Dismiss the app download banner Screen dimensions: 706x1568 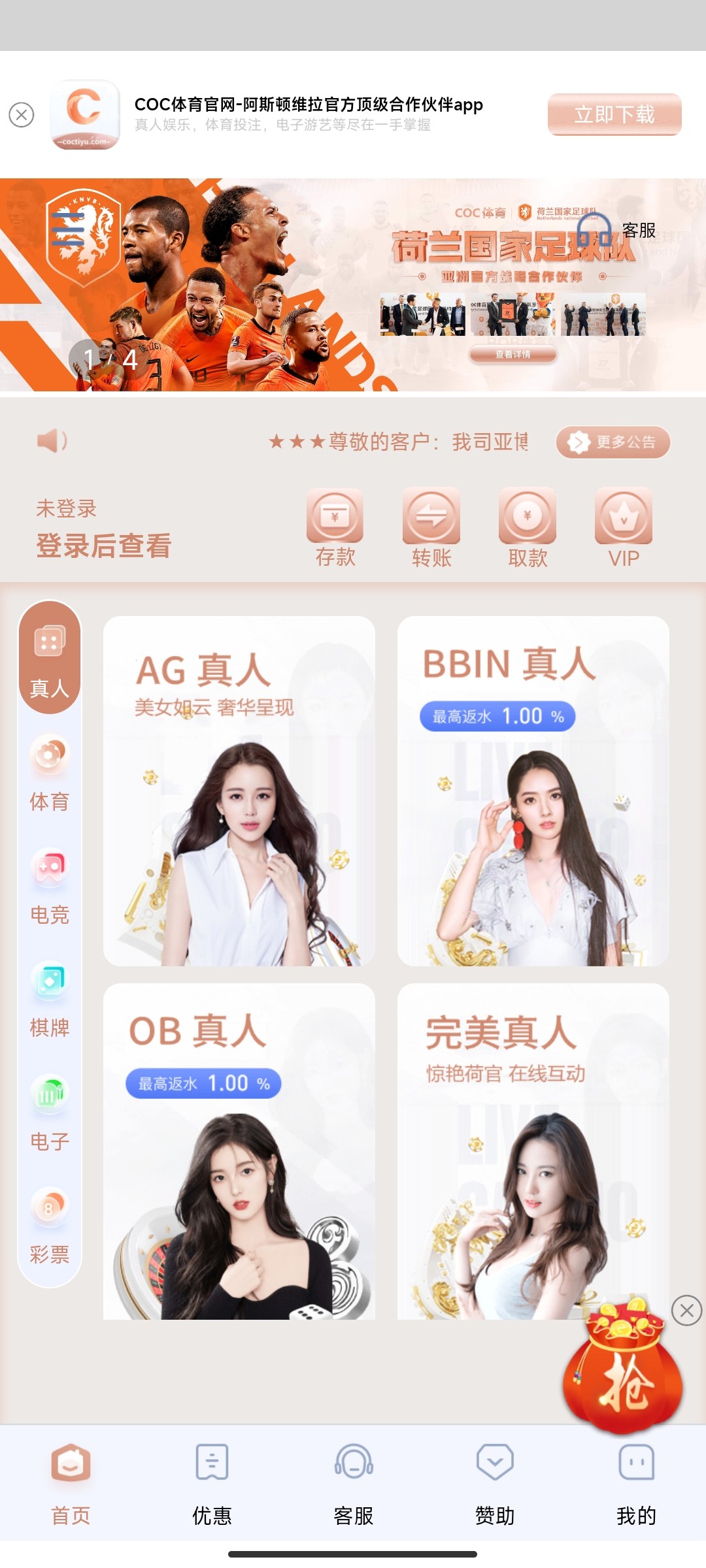click(x=22, y=115)
